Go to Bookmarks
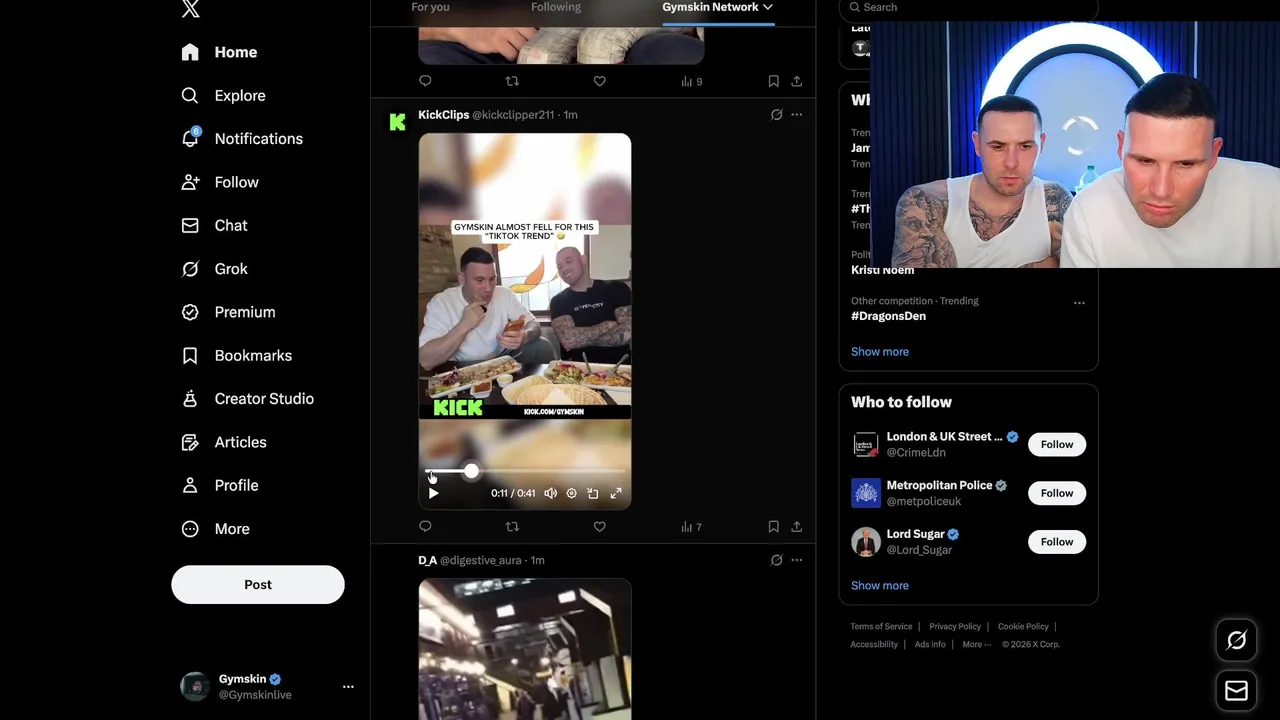The image size is (1280, 720). (x=252, y=356)
